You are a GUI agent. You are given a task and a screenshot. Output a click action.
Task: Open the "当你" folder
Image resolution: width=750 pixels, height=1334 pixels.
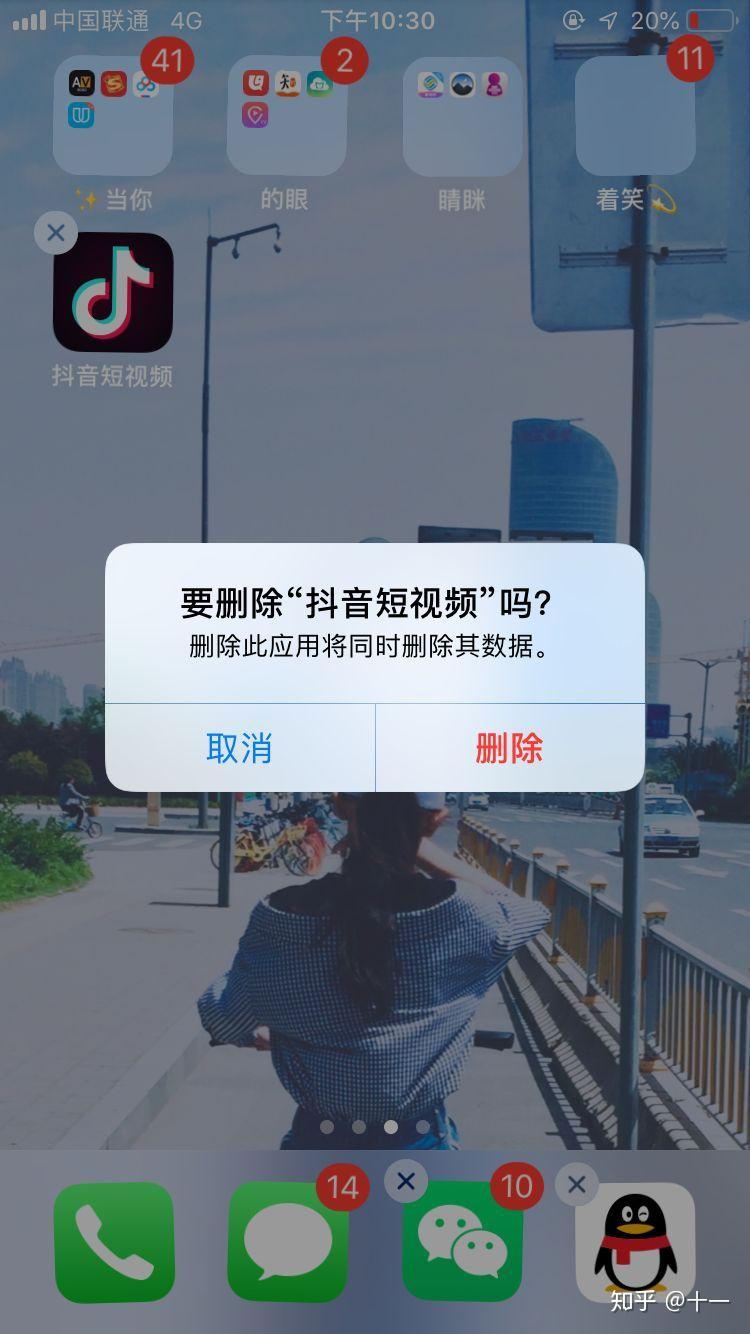pyautogui.click(x=113, y=115)
